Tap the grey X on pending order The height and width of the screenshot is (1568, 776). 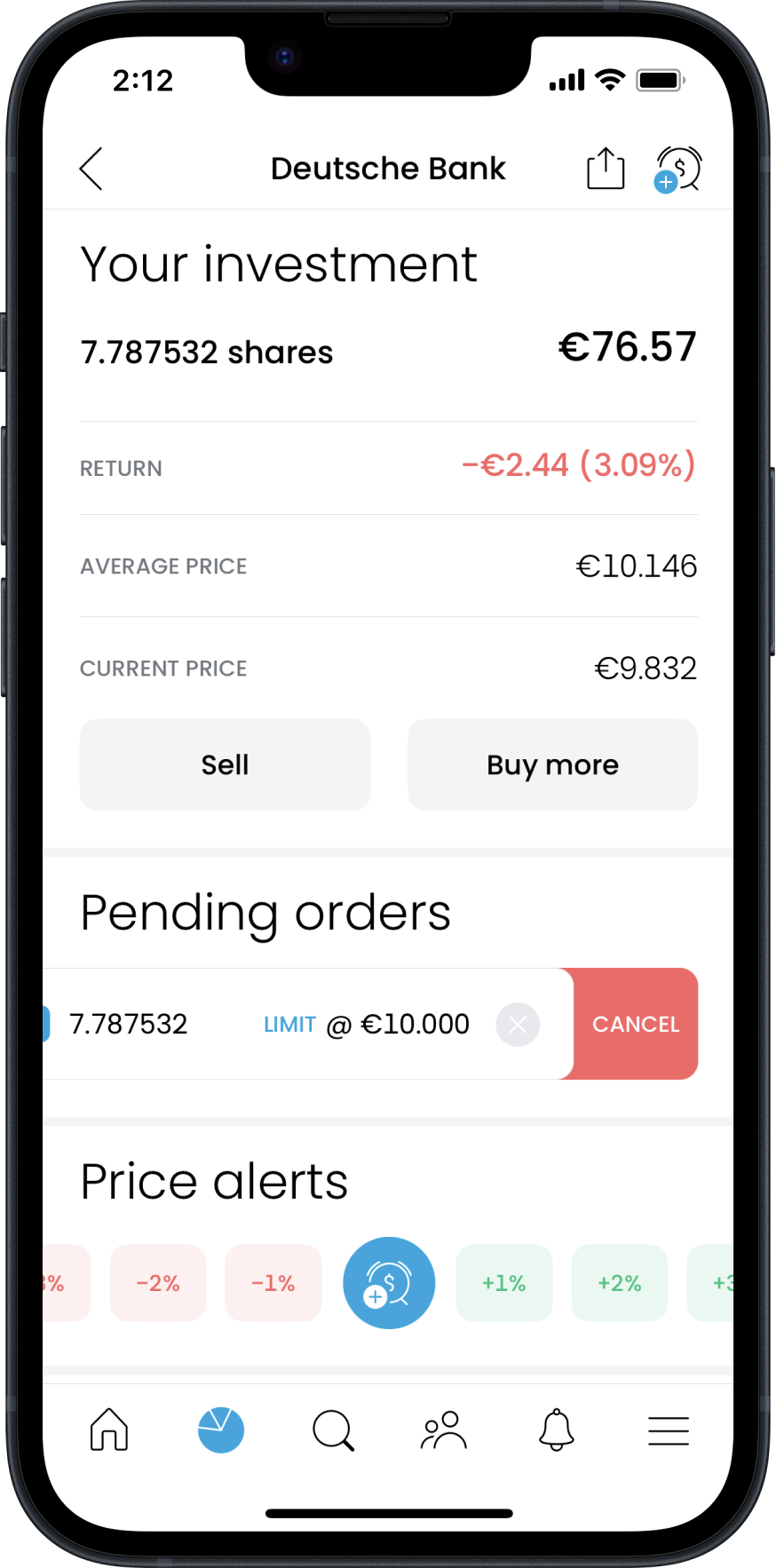(518, 1025)
